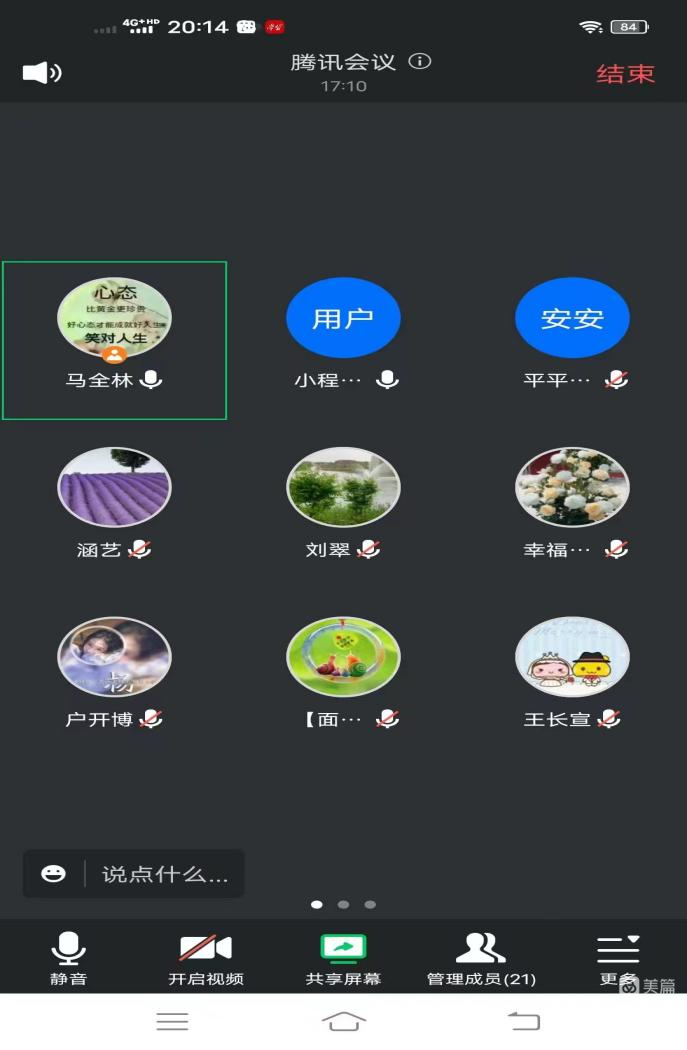Screen dimensions: 687x1050
Task: Turn on camera via 开启视频
Action: click(x=205, y=958)
